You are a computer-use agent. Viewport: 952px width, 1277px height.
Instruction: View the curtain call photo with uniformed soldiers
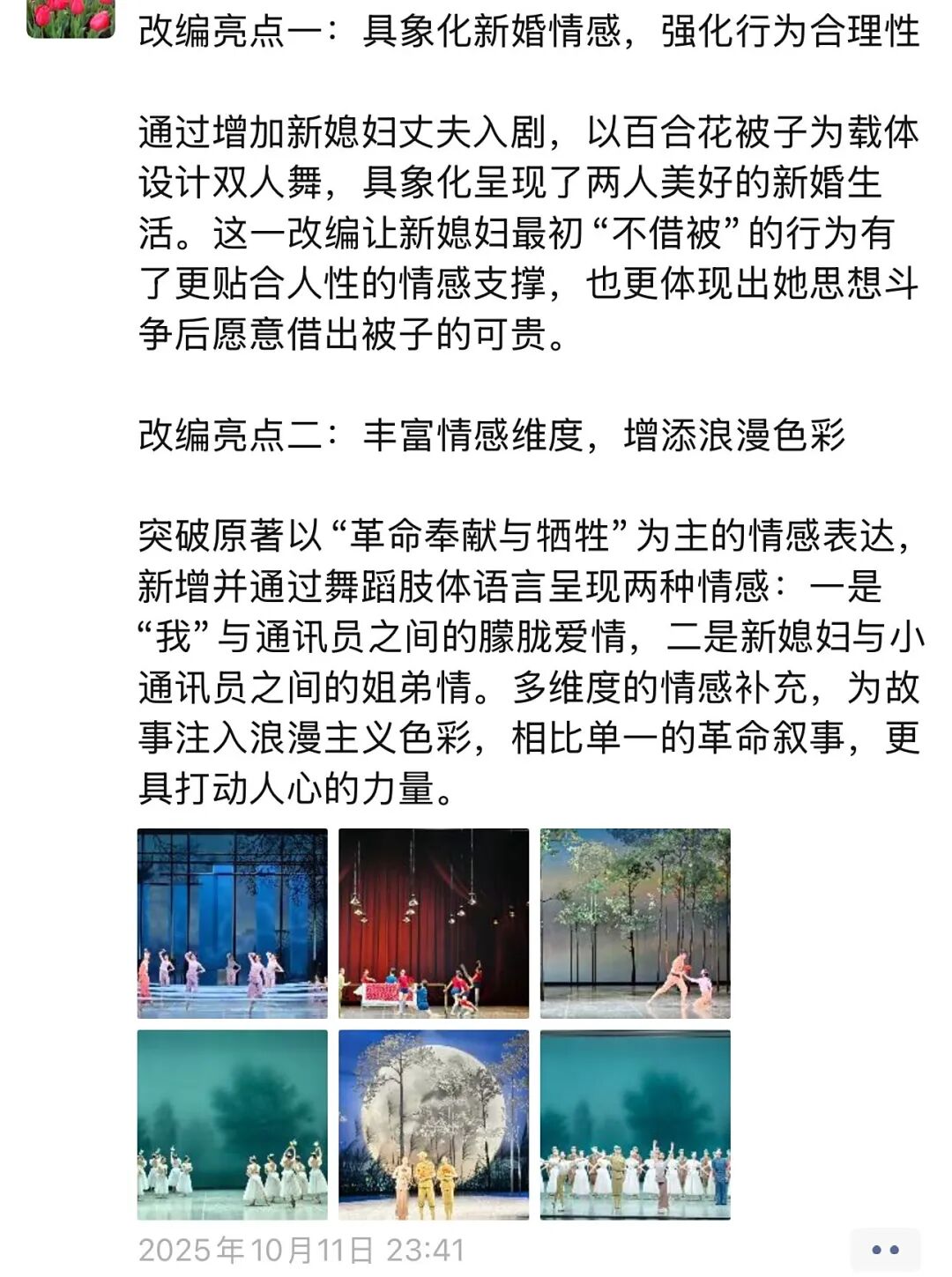635,1125
